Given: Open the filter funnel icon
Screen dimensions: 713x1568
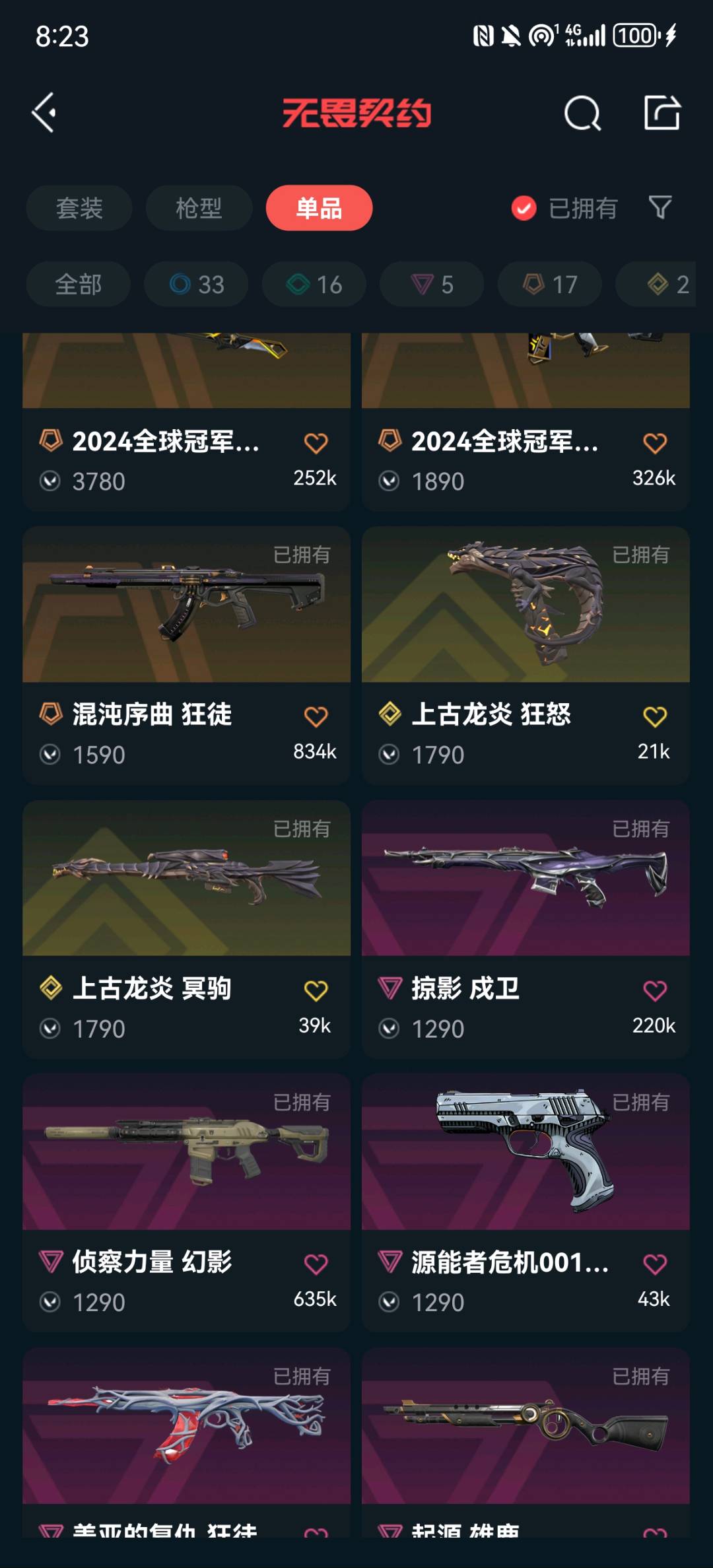Looking at the screenshot, I should [660, 208].
